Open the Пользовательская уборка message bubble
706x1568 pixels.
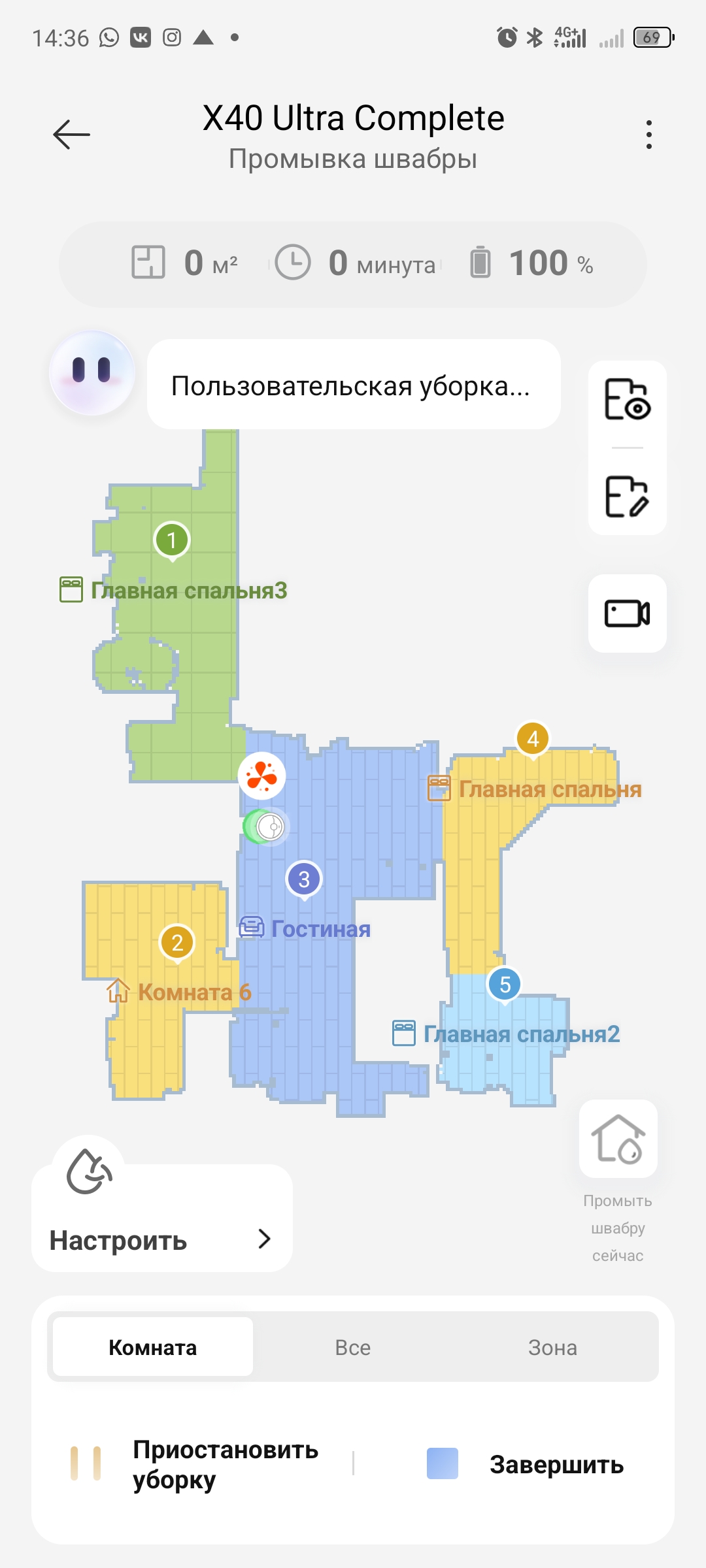point(354,384)
